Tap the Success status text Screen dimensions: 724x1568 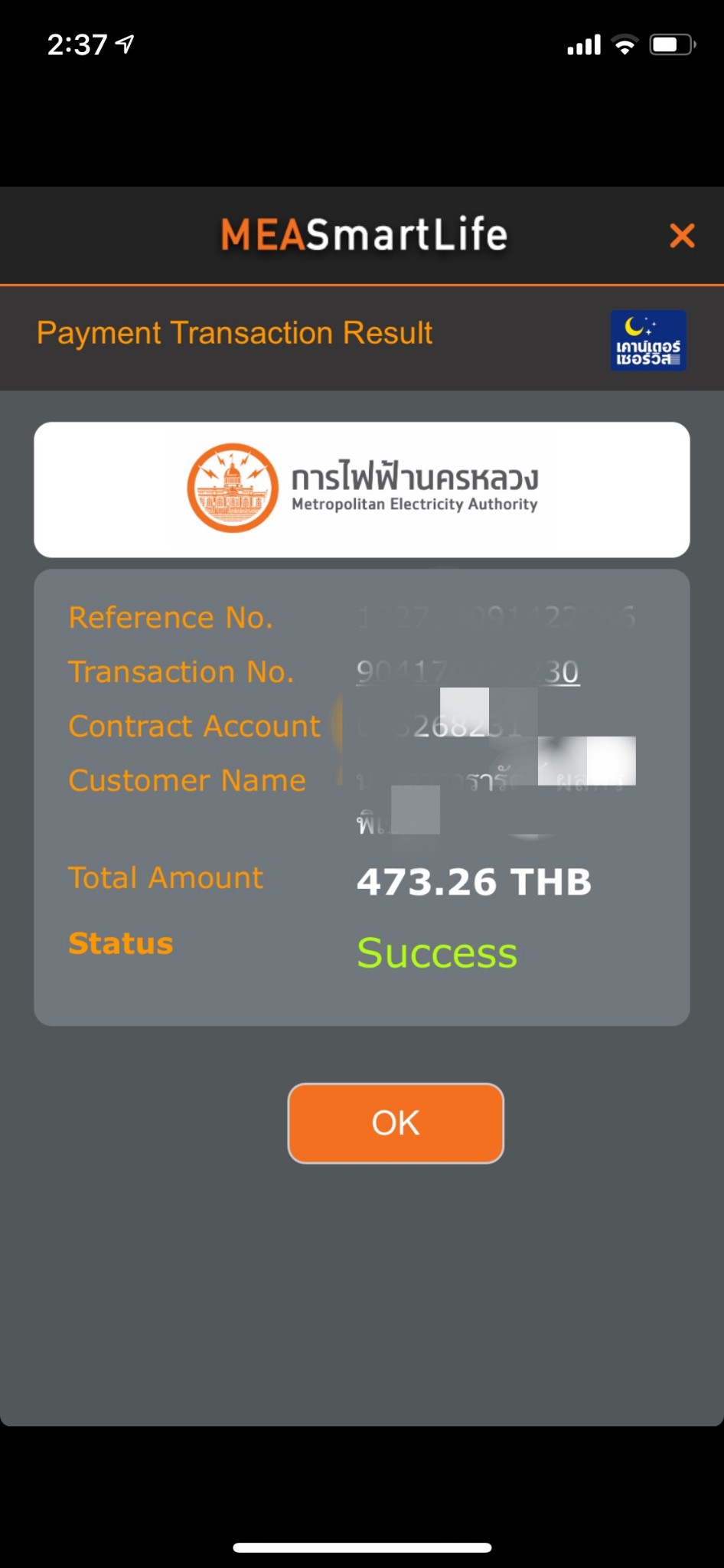(436, 952)
